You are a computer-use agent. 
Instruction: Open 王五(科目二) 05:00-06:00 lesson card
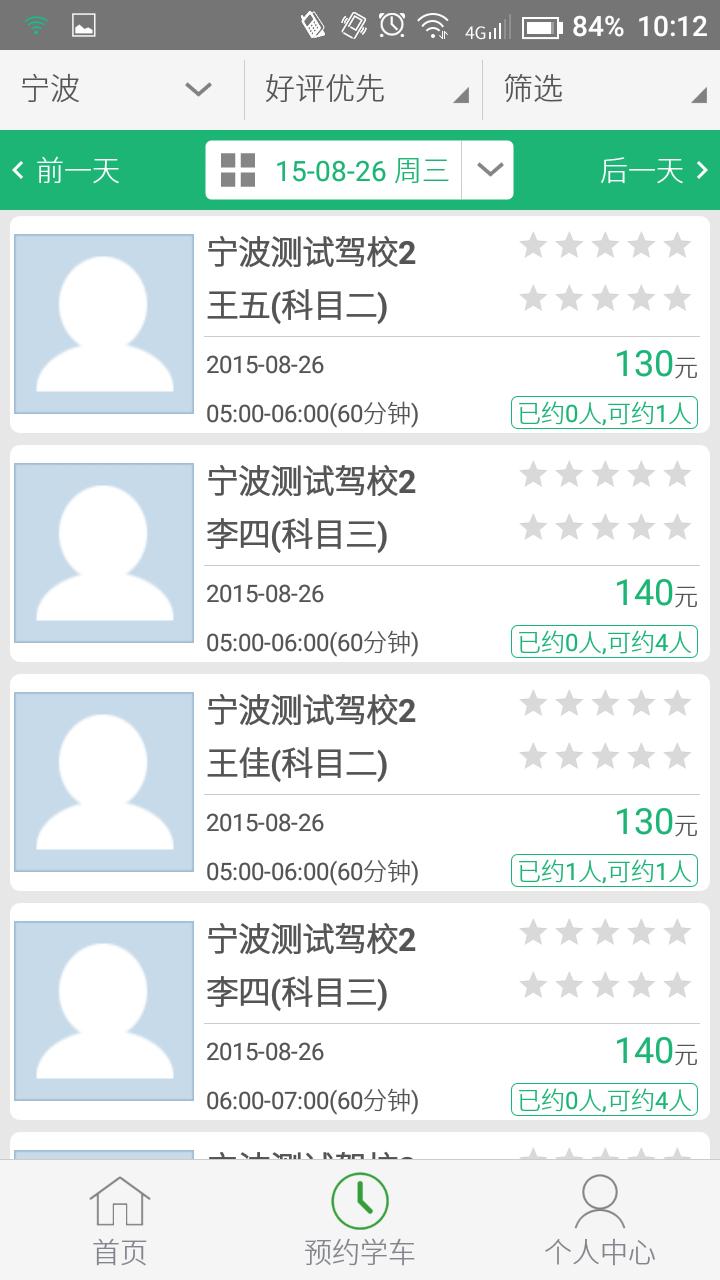(x=360, y=325)
